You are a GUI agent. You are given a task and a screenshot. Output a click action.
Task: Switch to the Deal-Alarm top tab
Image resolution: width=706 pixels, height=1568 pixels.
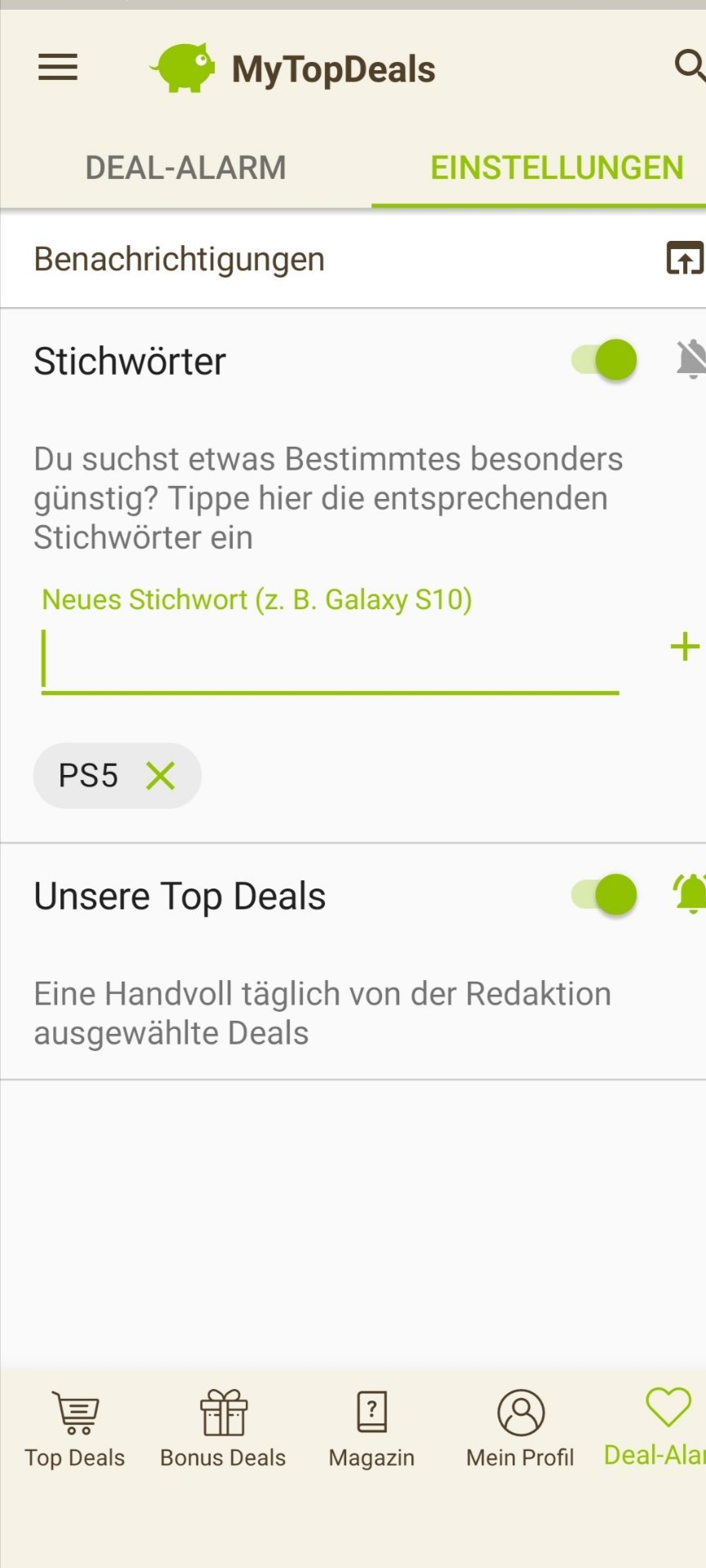click(x=186, y=168)
